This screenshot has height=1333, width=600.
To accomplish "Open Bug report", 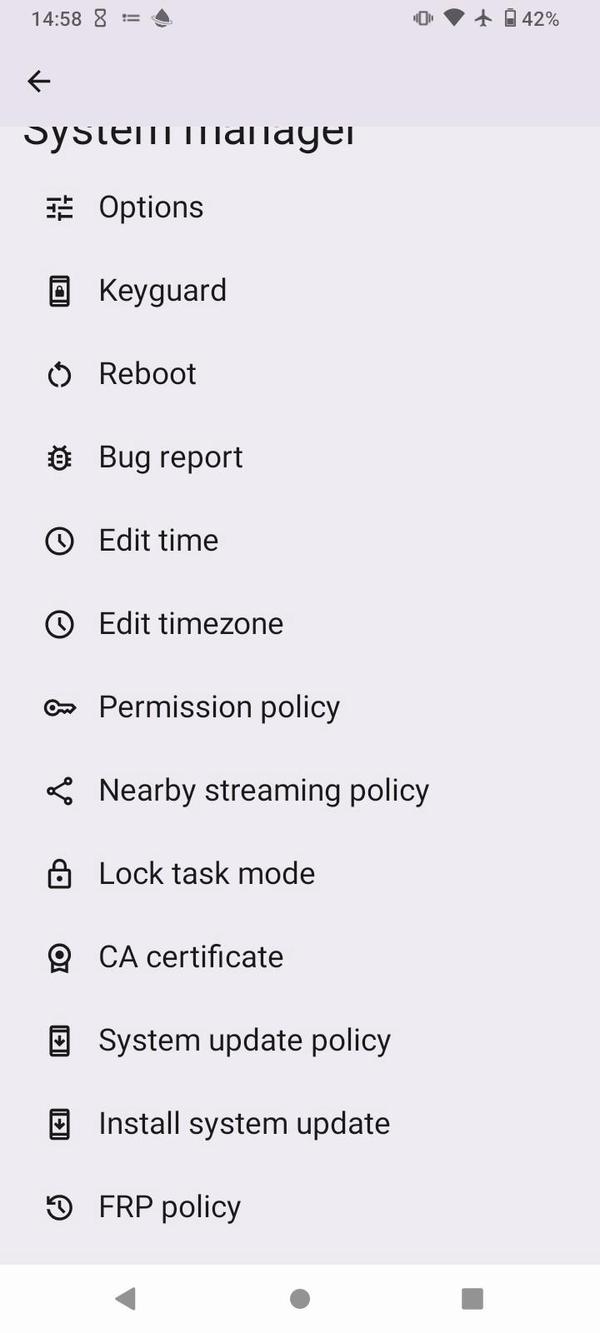I will click(x=170, y=457).
